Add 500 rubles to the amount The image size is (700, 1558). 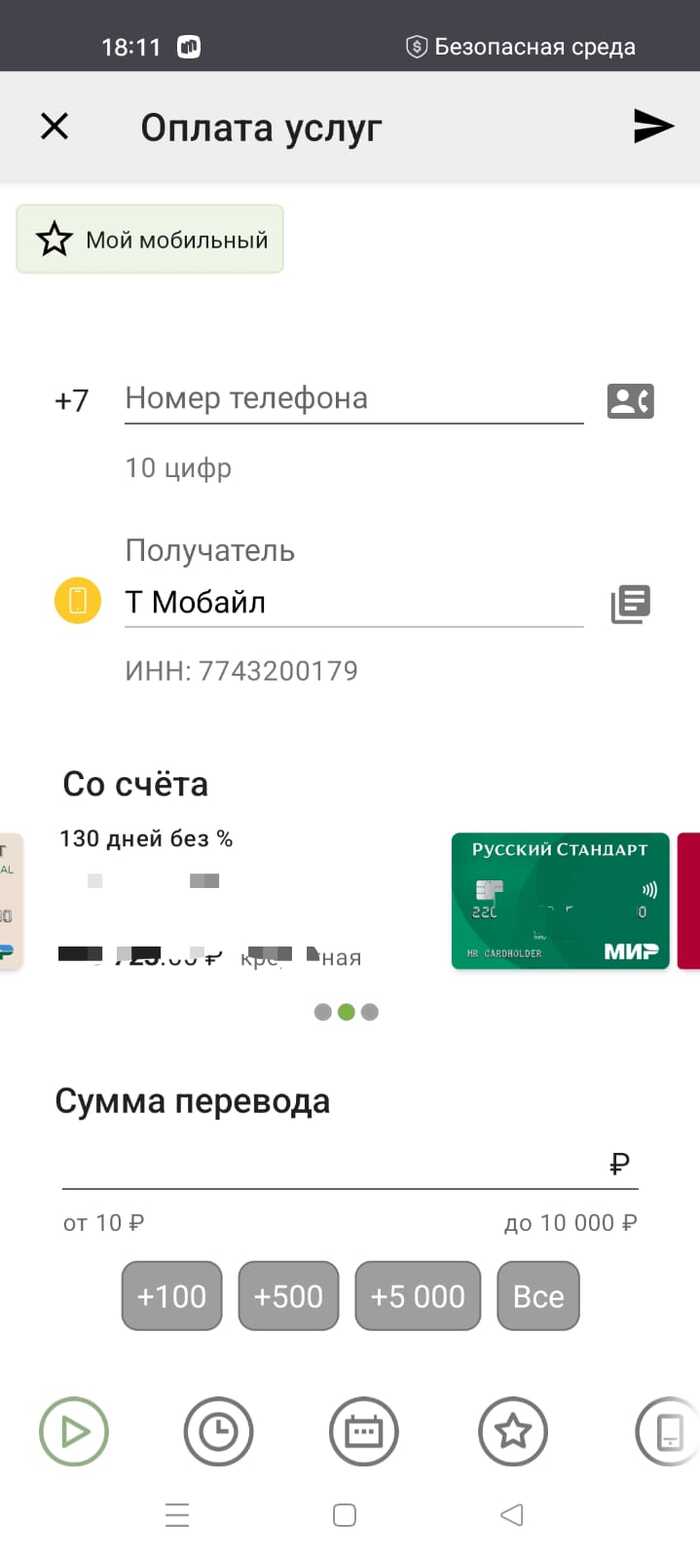pos(288,1296)
